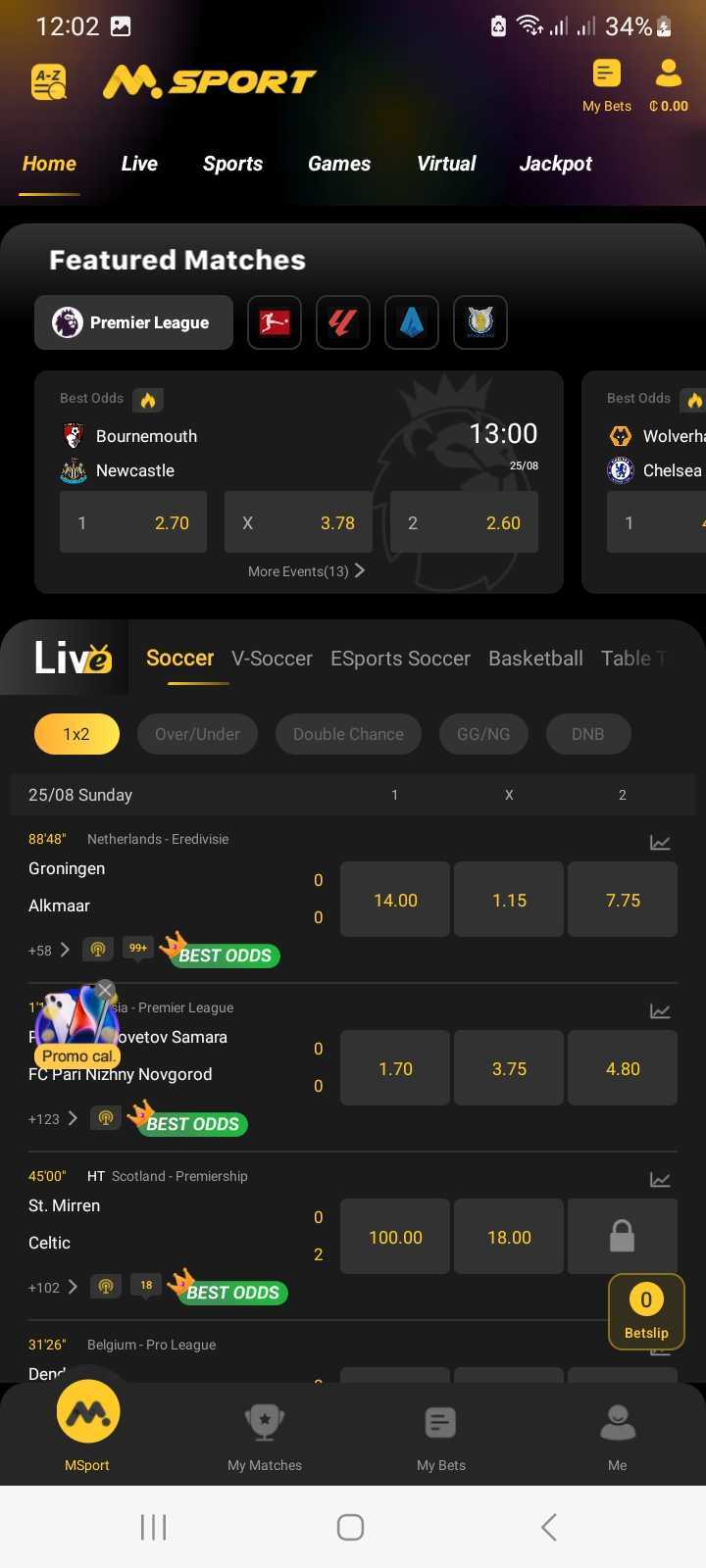Select Groningen win odds 14.00
Screen dimensions: 706x1568
(395, 900)
